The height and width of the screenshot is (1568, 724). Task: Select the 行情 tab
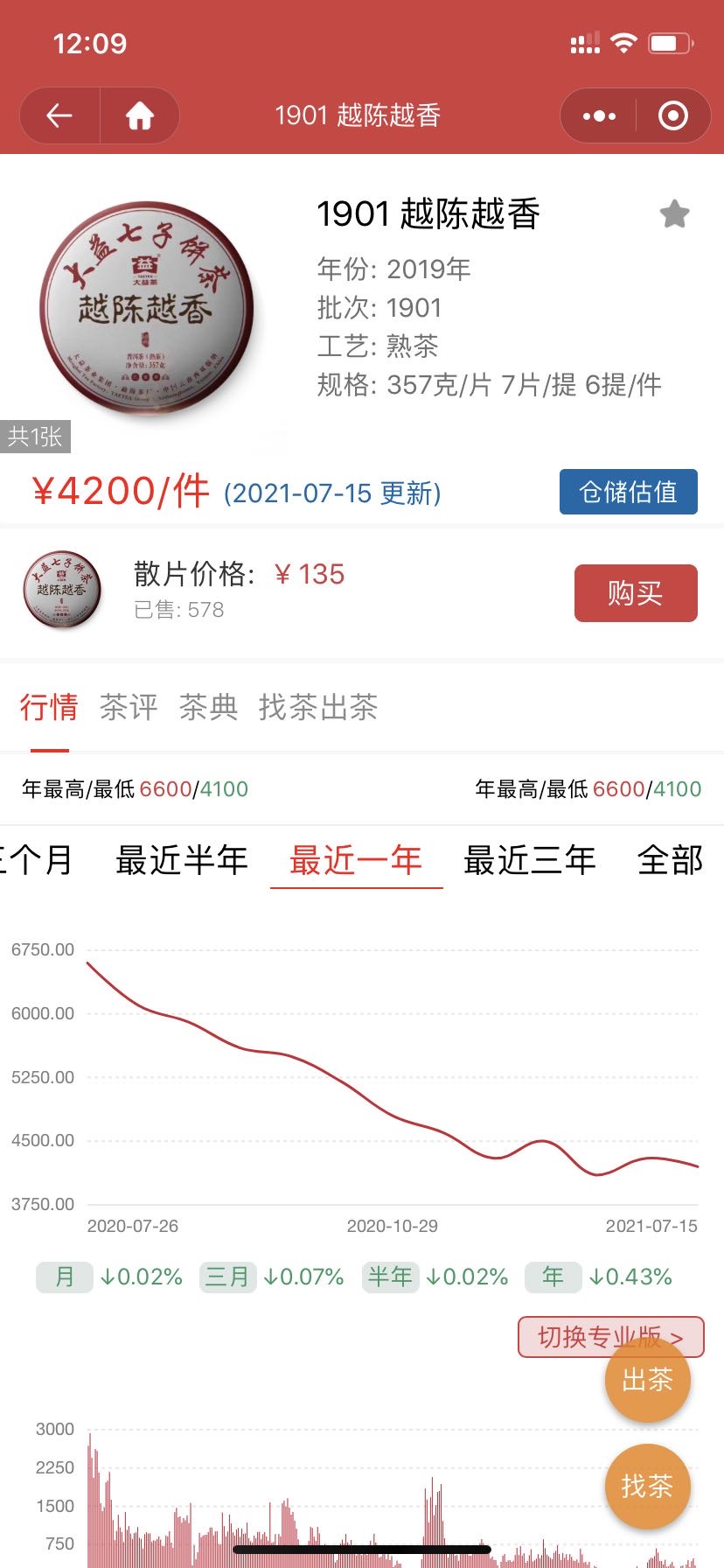(49, 707)
